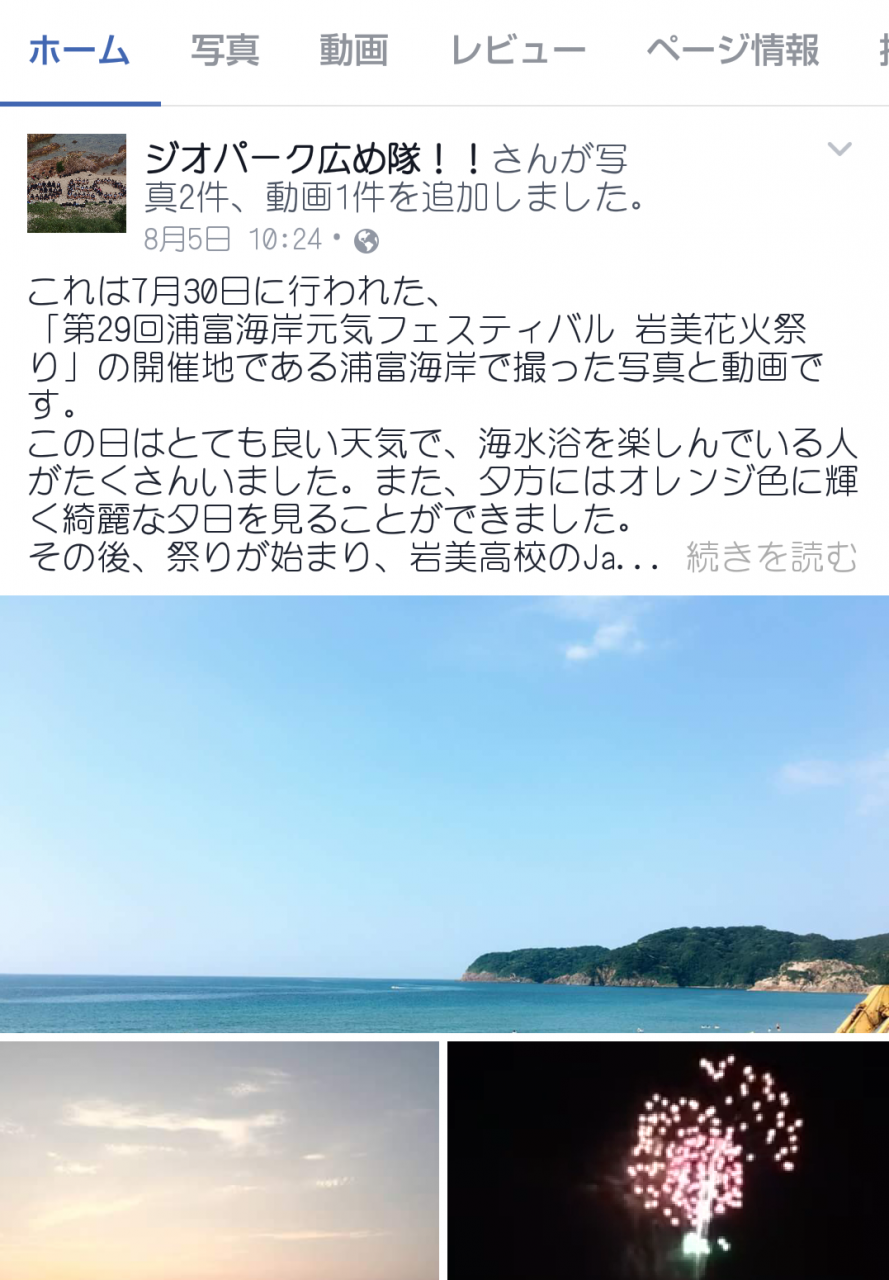Screen dimensions: 889x1280
Task: Open the sunset sky photo
Action: pyautogui.click(x=219, y=1160)
